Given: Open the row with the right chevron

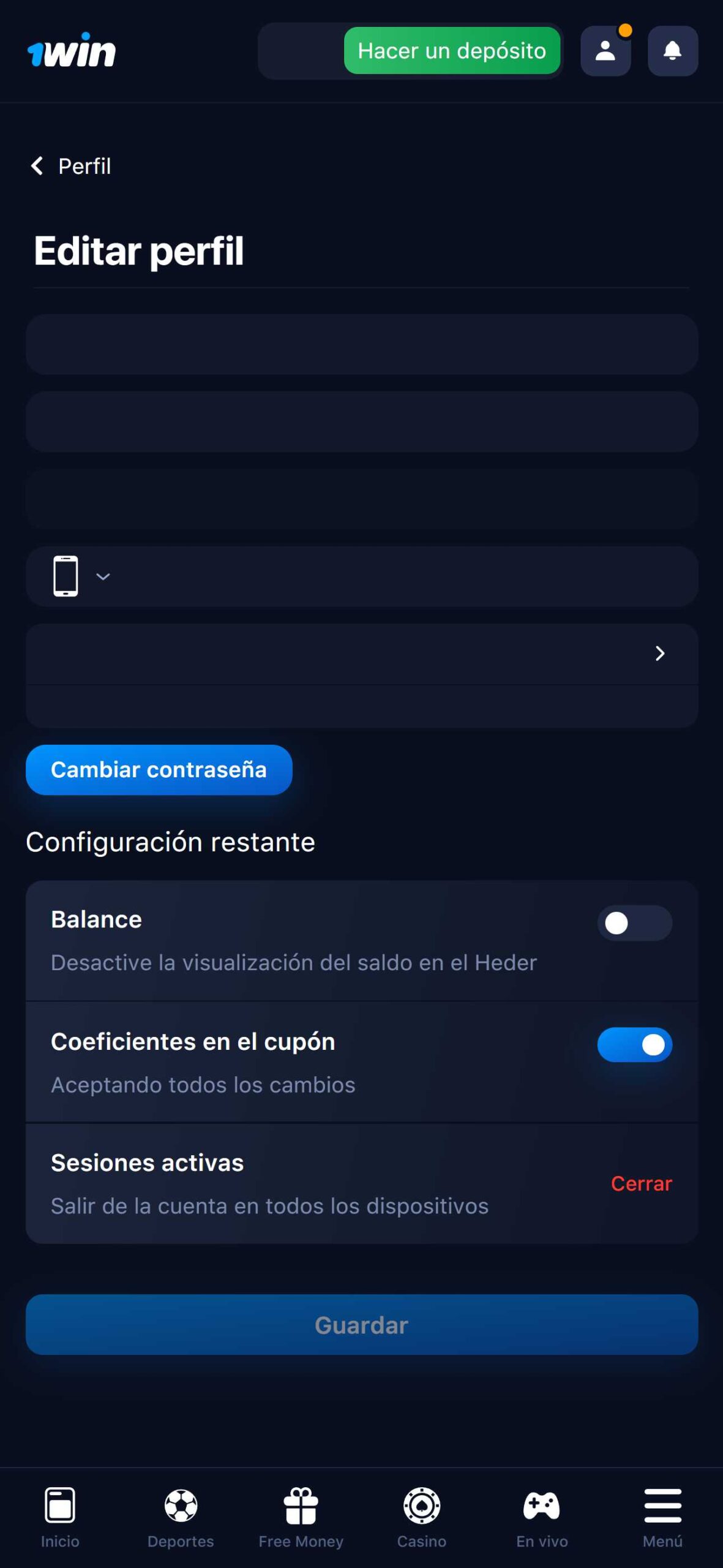Looking at the screenshot, I should coord(362,654).
